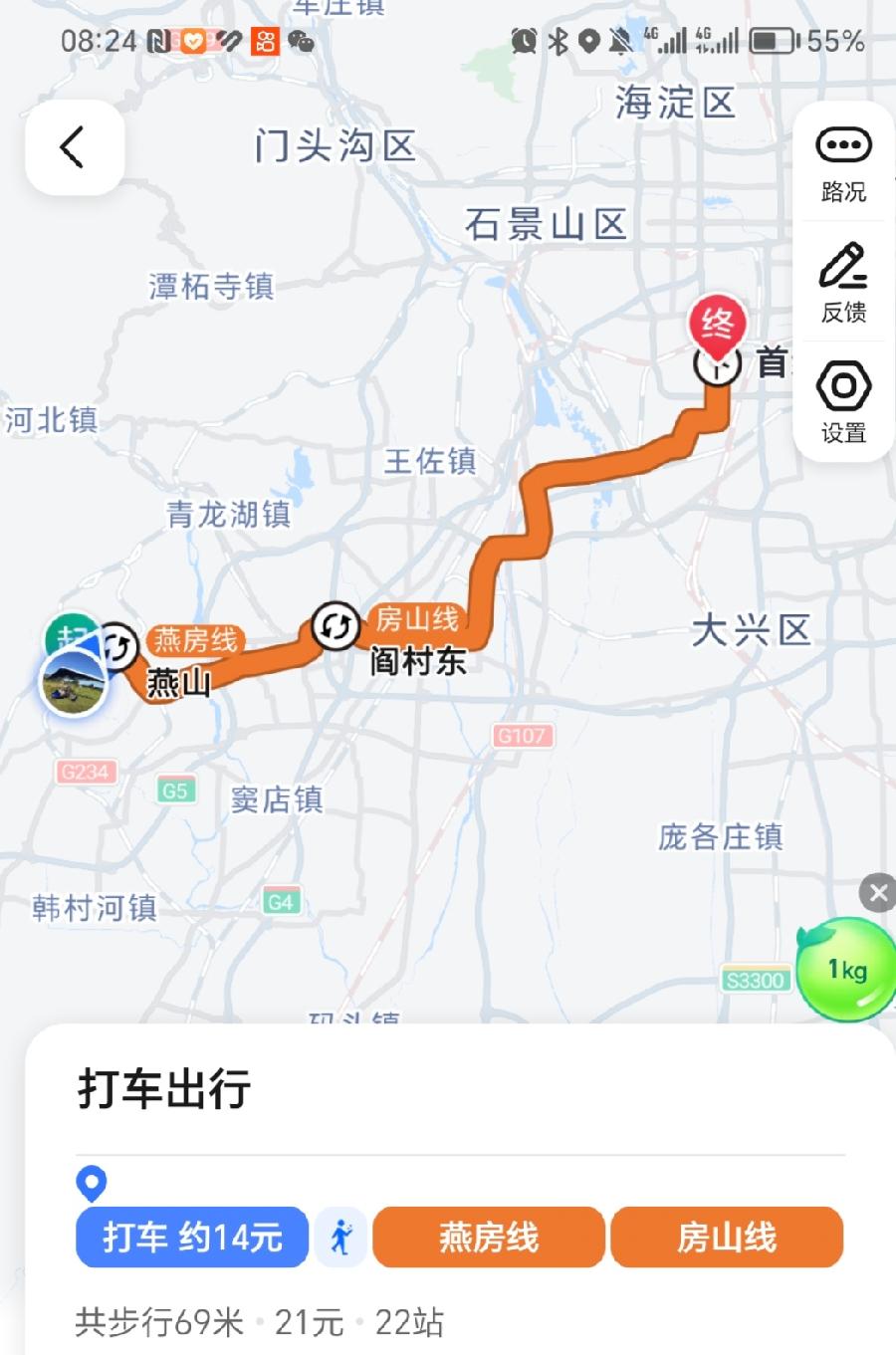The width and height of the screenshot is (896, 1355).
Task: Select the 房山线 segment chip
Action: (x=727, y=1238)
